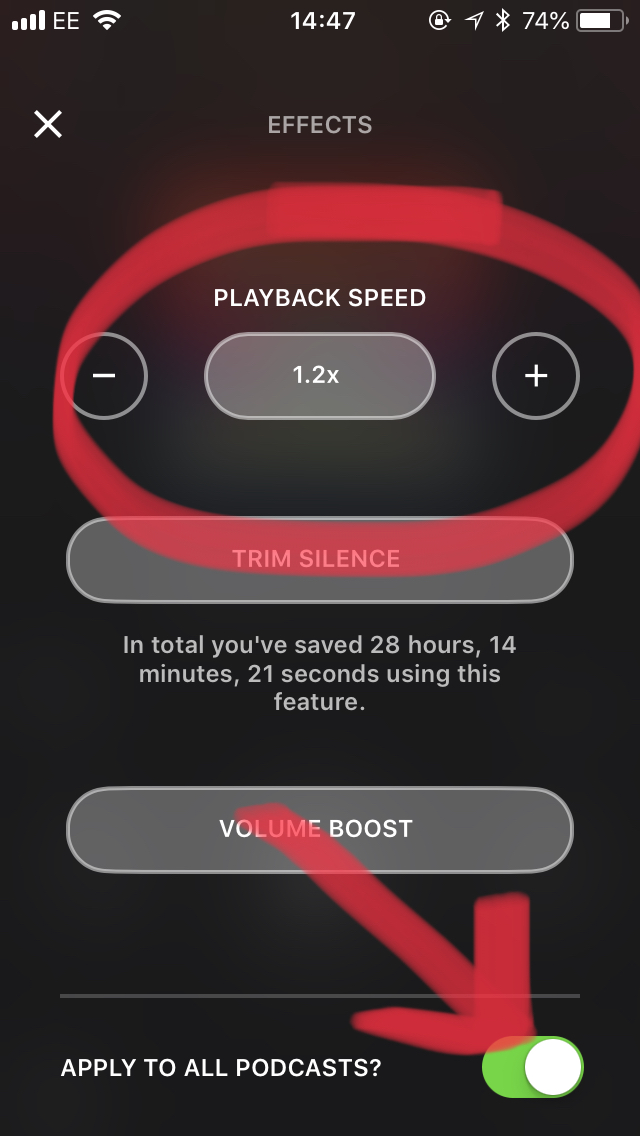Increase playback speed with plus button
The width and height of the screenshot is (640, 1136).
click(x=536, y=376)
